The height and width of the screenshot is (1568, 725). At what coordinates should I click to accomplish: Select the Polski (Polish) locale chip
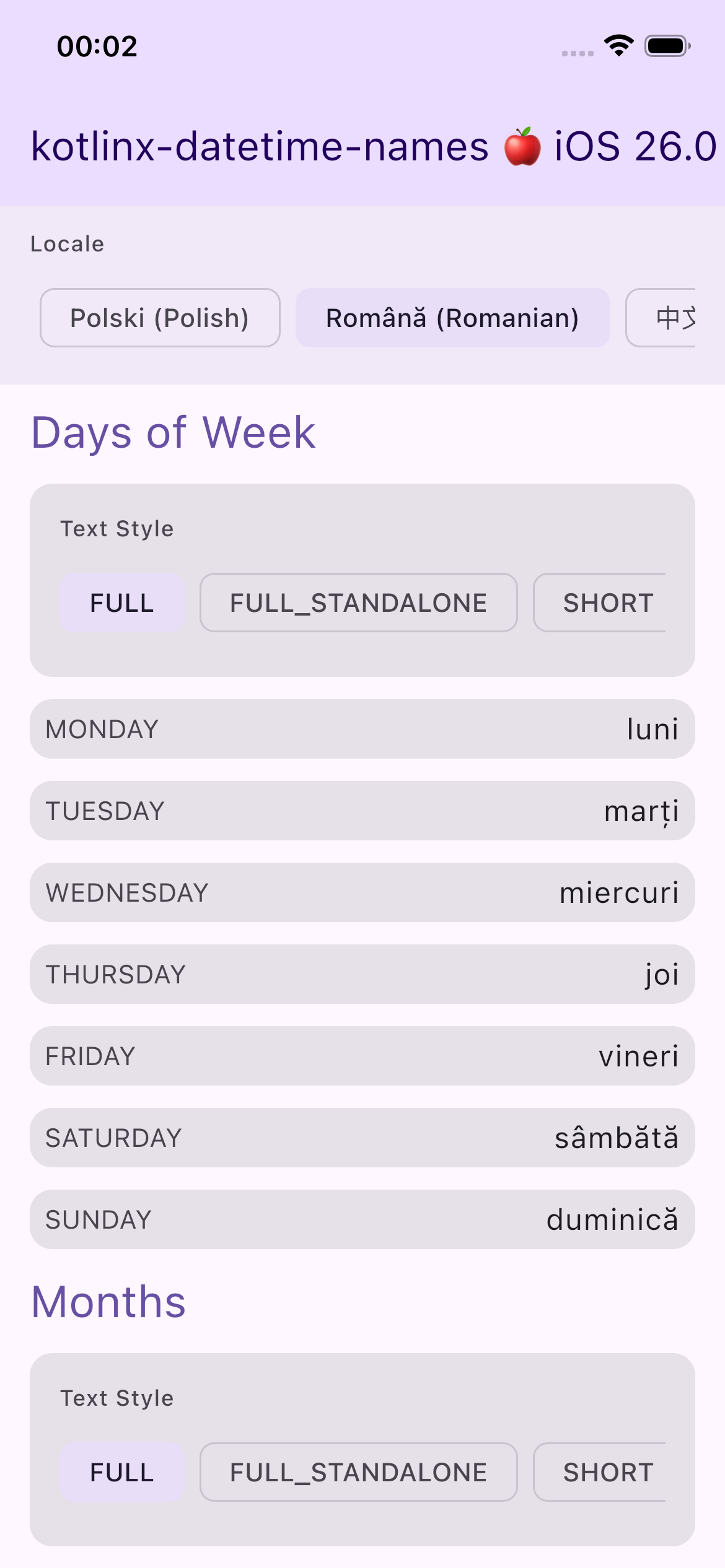click(x=160, y=318)
